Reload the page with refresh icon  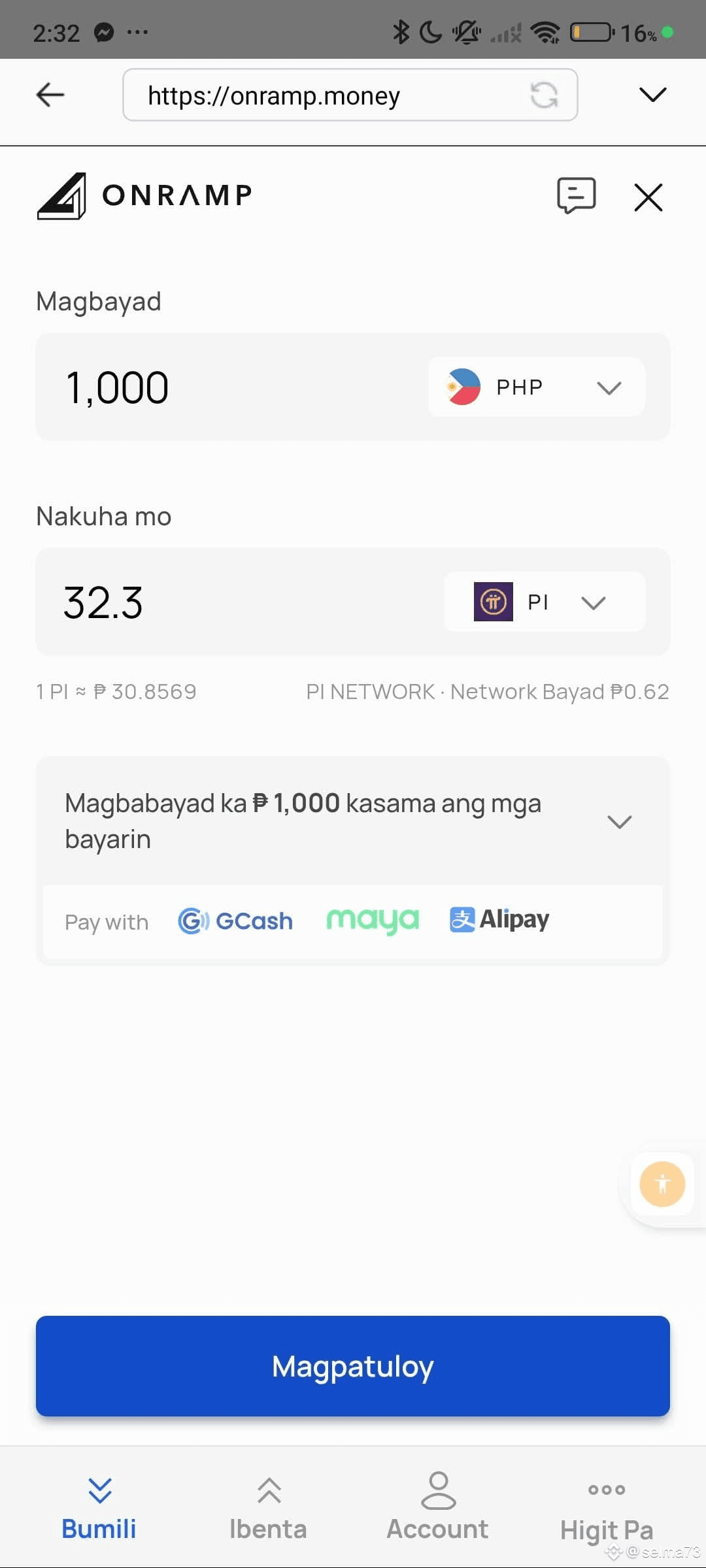pos(544,95)
